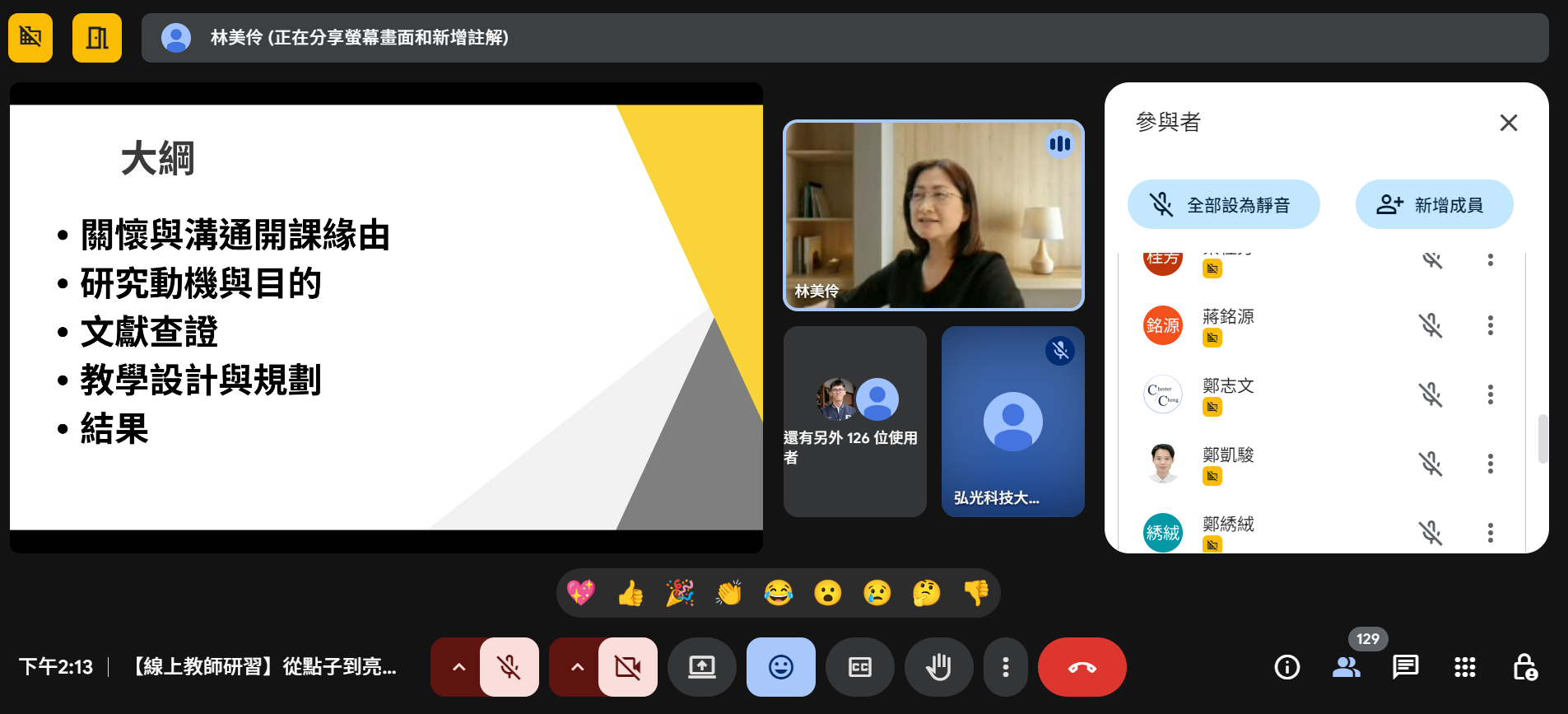Image resolution: width=1568 pixels, height=714 pixels.
Task: Send the thumbs-up reaction
Action: (x=630, y=593)
